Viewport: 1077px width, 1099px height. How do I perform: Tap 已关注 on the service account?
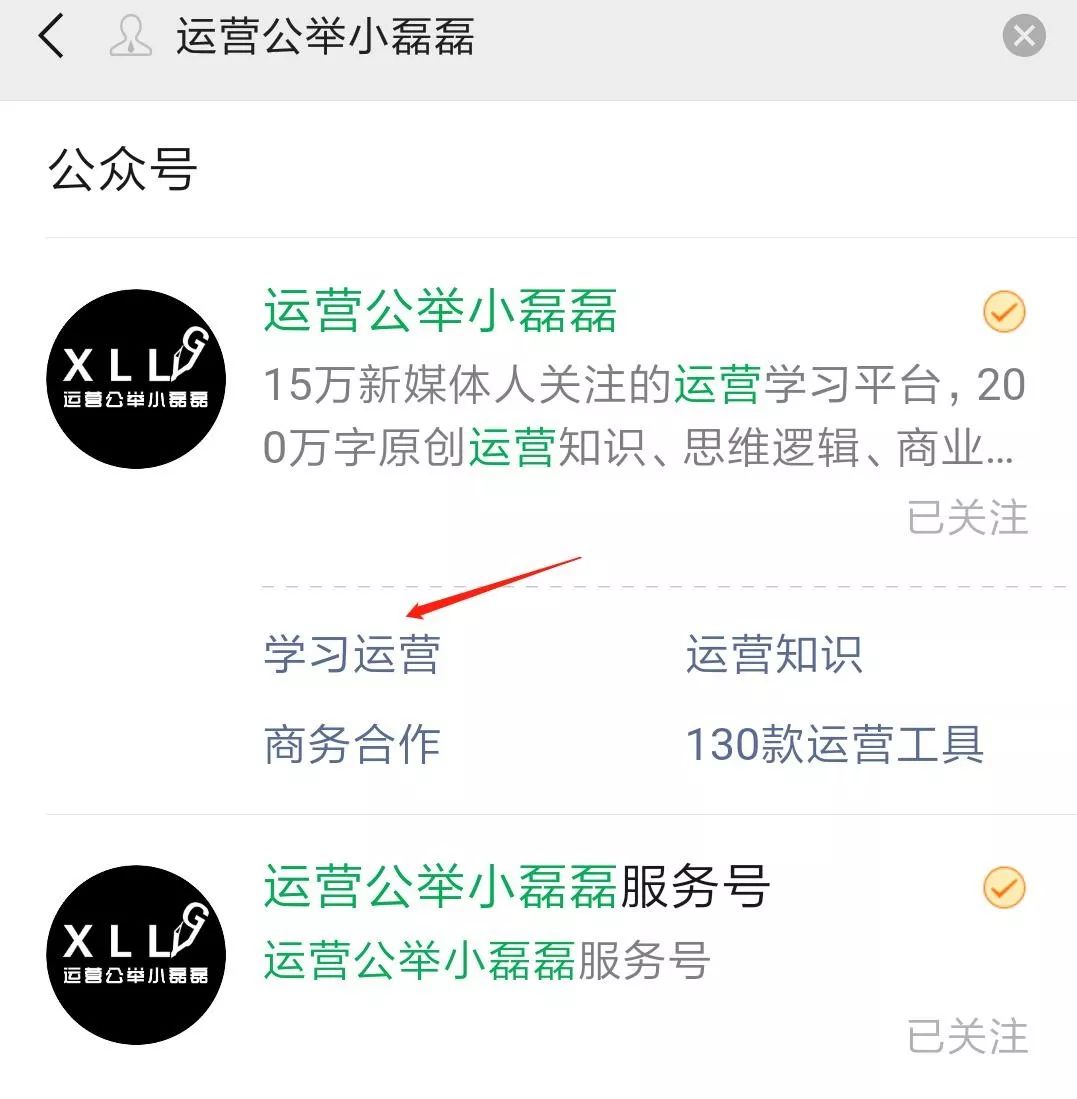pos(967,1034)
